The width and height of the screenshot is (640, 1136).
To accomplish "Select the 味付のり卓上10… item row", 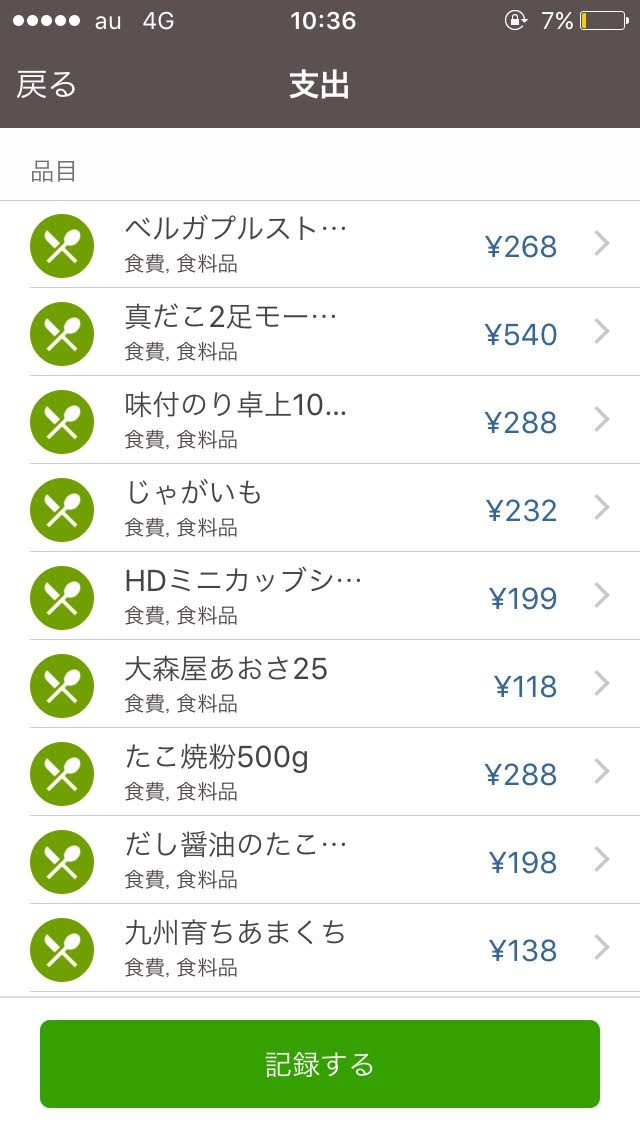I will (320, 421).
